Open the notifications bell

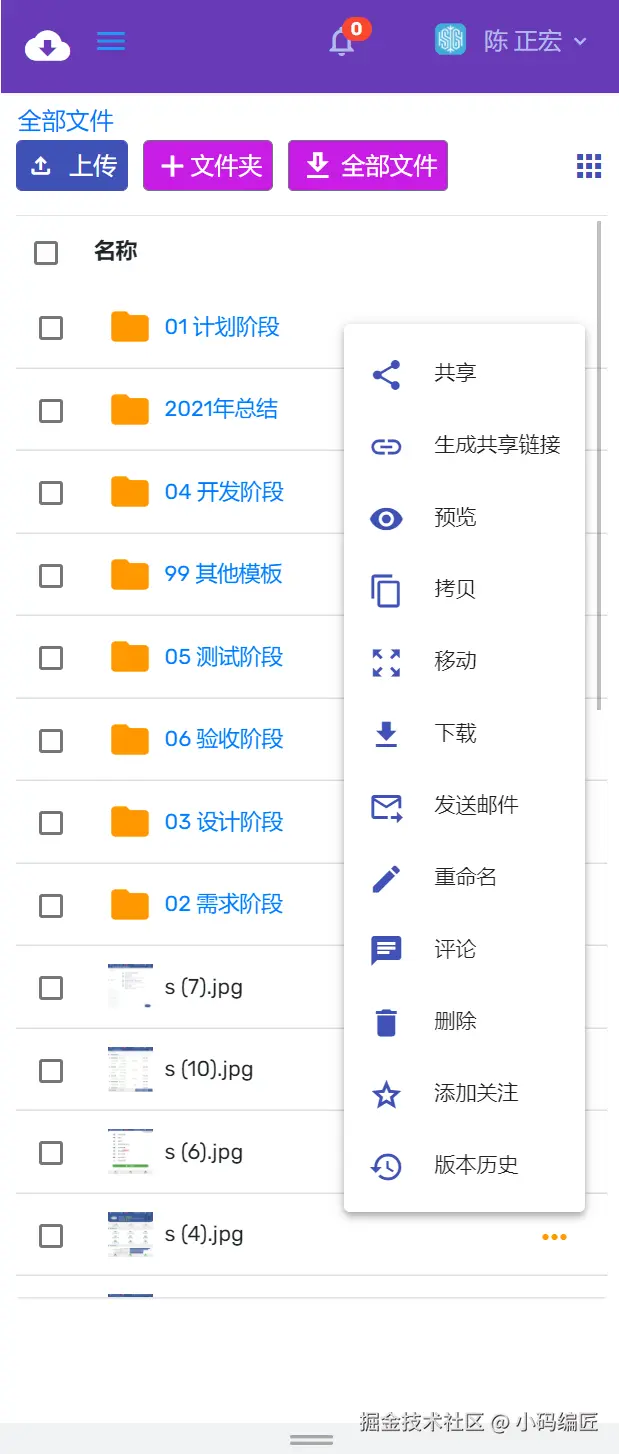pos(342,42)
